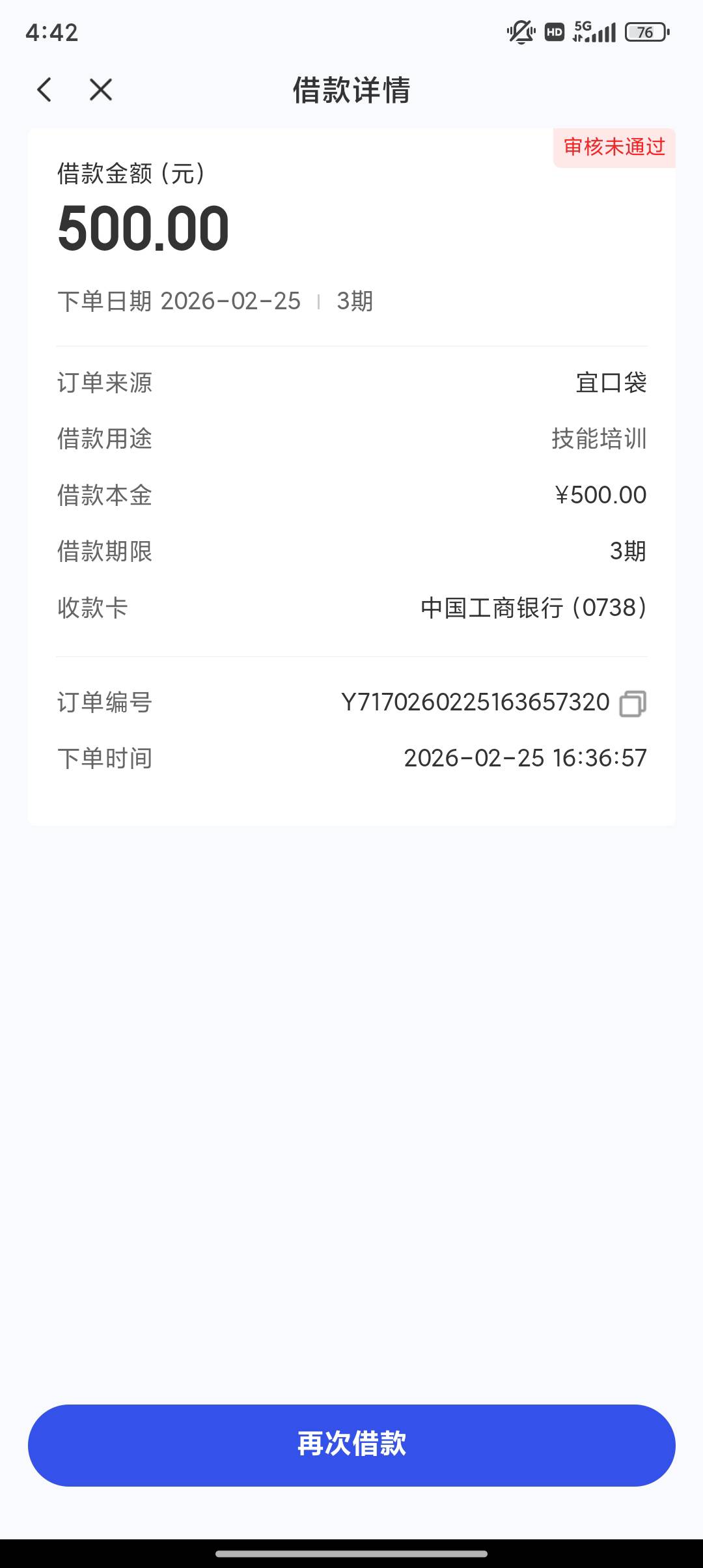Copy the order number
This screenshot has height=1568, width=703.
633,703
